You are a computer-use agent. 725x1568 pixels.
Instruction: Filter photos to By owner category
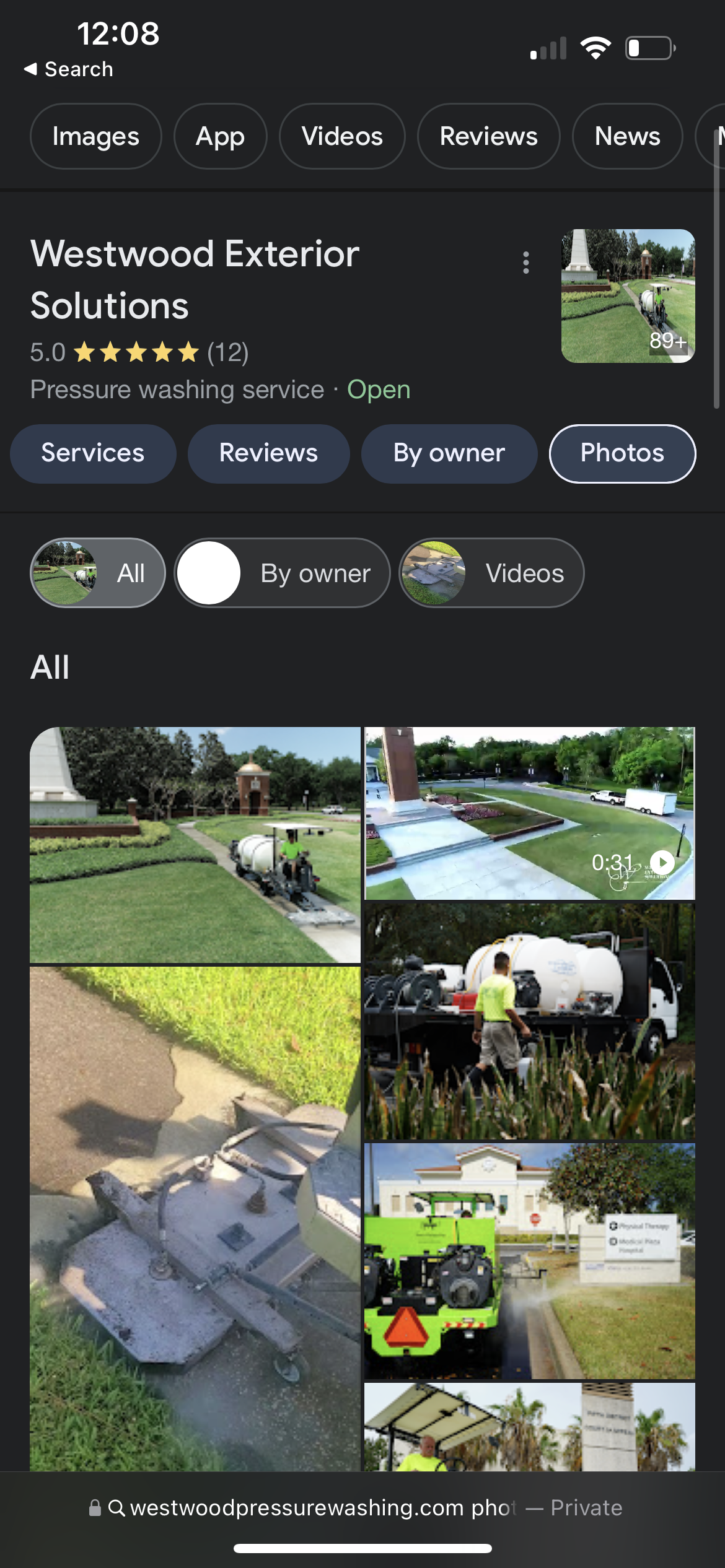[283, 573]
